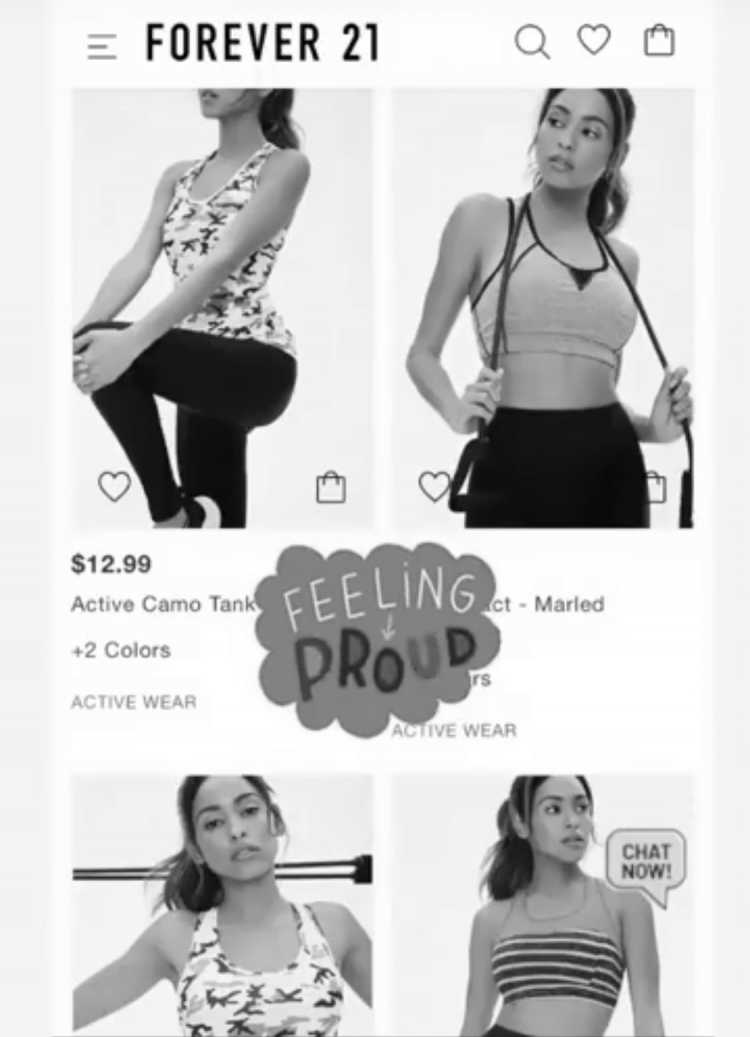This screenshot has width=750, height=1037.
Task: Start a chat with Chat Now
Action: (646, 864)
